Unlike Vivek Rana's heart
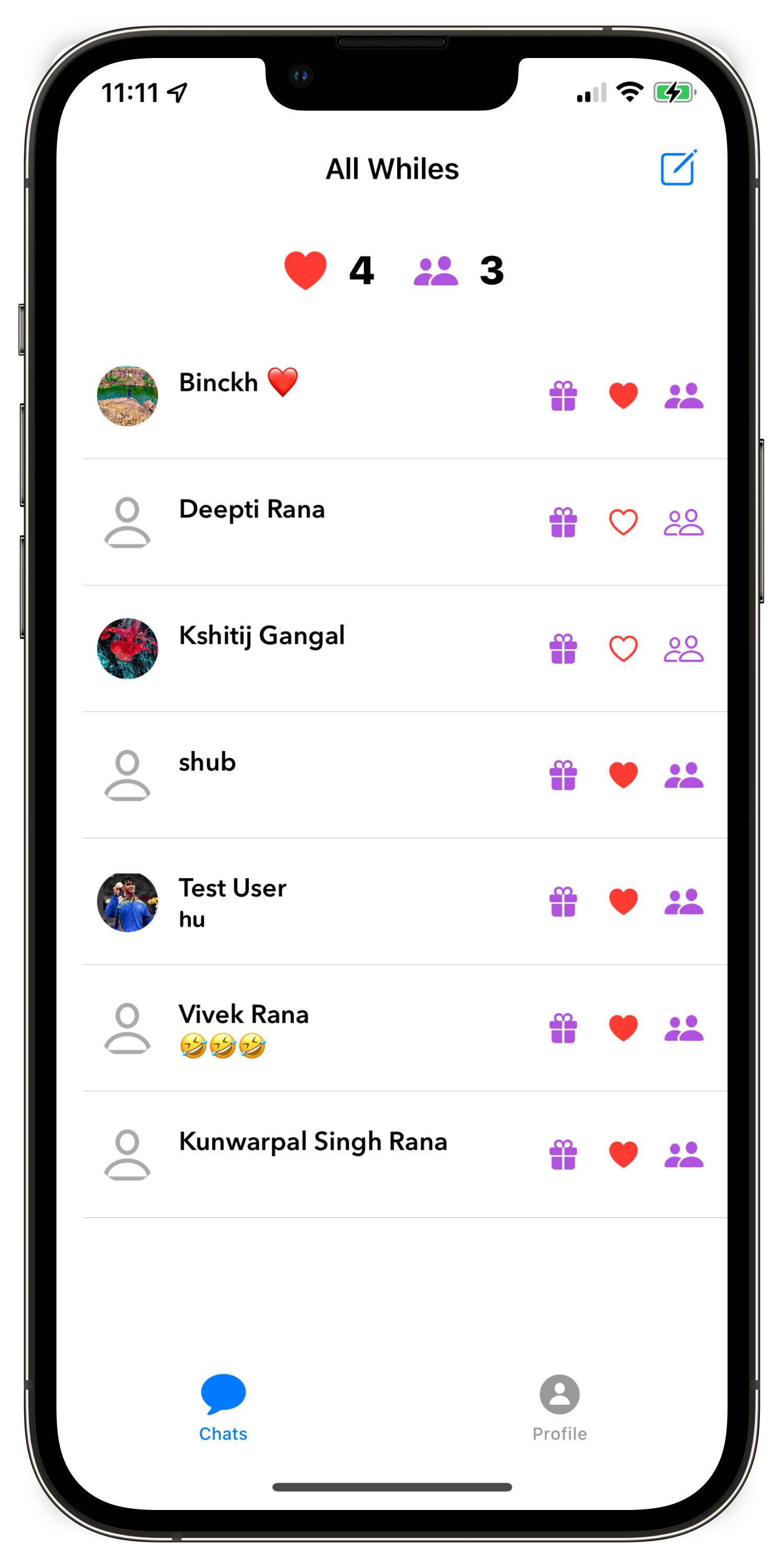The width and height of the screenshot is (784, 1568). tap(624, 1028)
